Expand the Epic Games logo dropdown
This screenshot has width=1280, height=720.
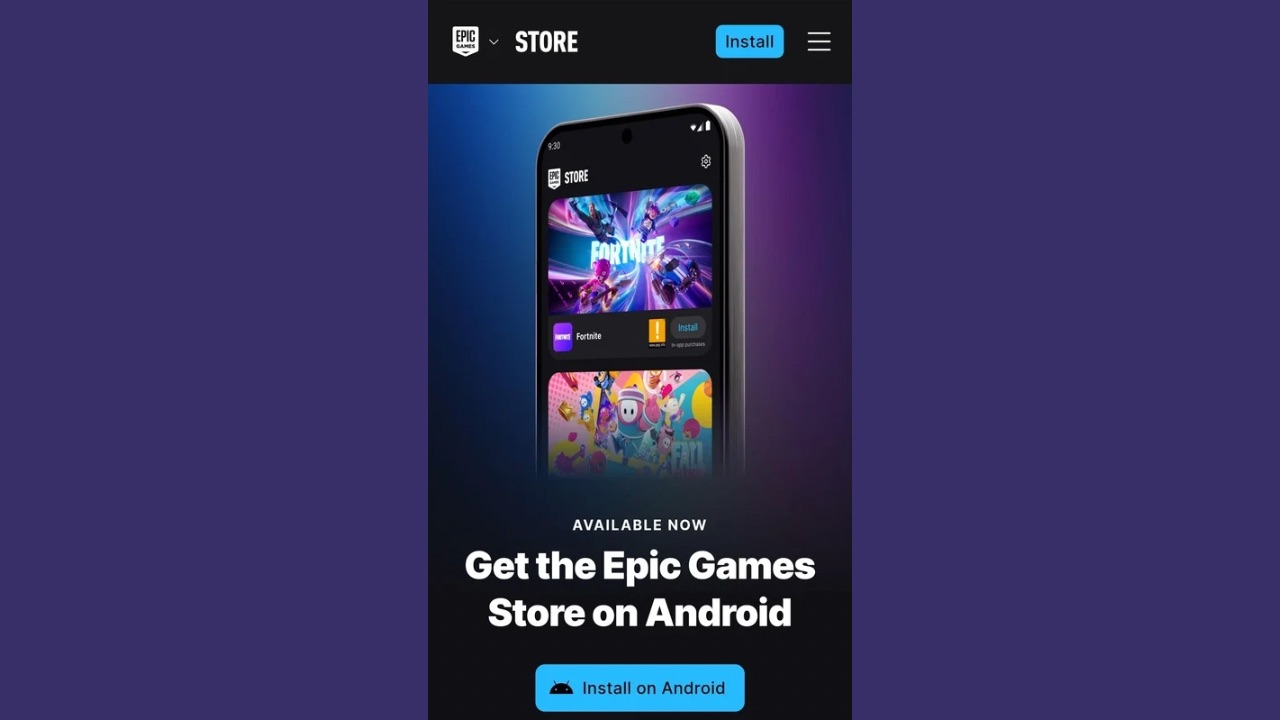point(493,42)
